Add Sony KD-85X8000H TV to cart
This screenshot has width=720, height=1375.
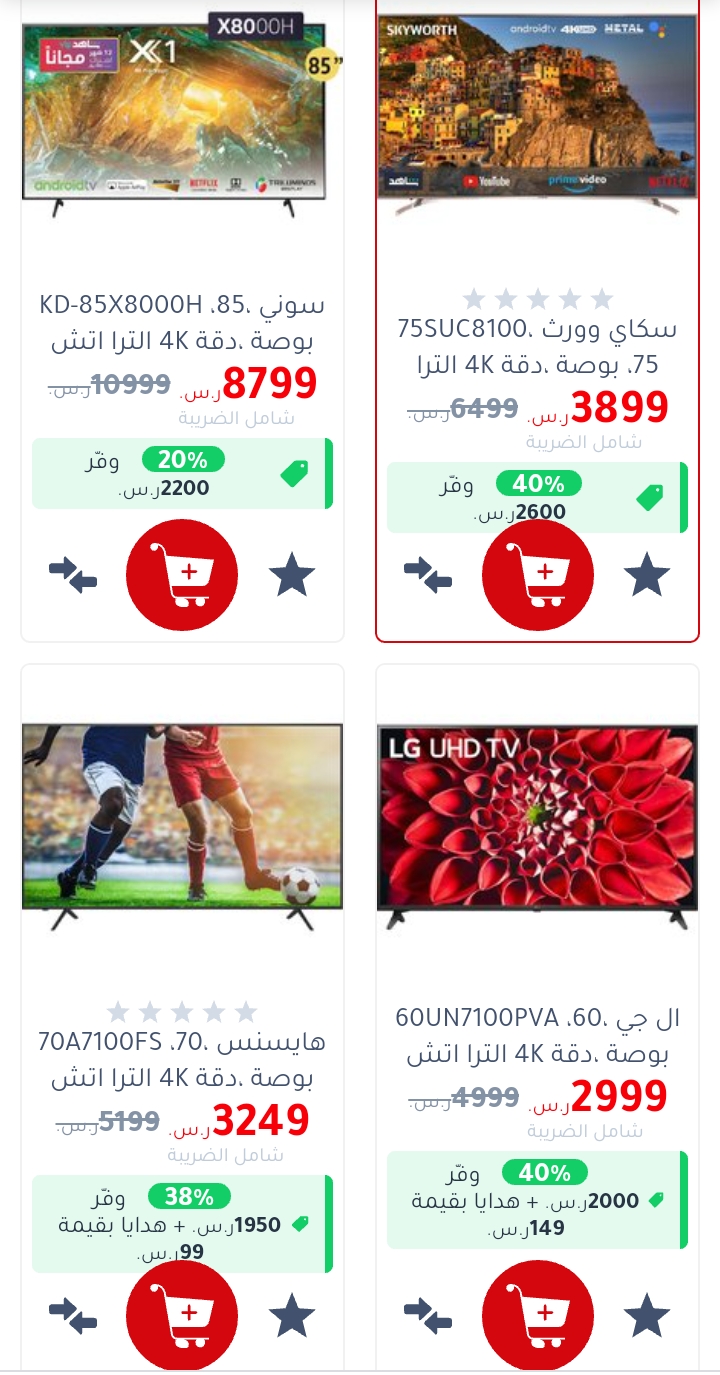pos(182,575)
